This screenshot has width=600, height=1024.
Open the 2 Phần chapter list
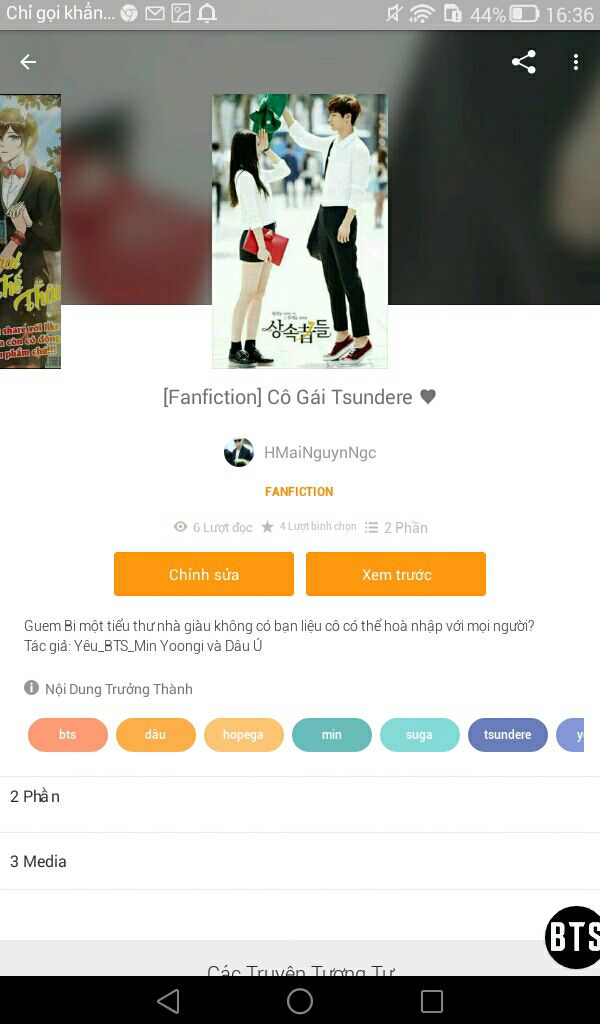300,797
